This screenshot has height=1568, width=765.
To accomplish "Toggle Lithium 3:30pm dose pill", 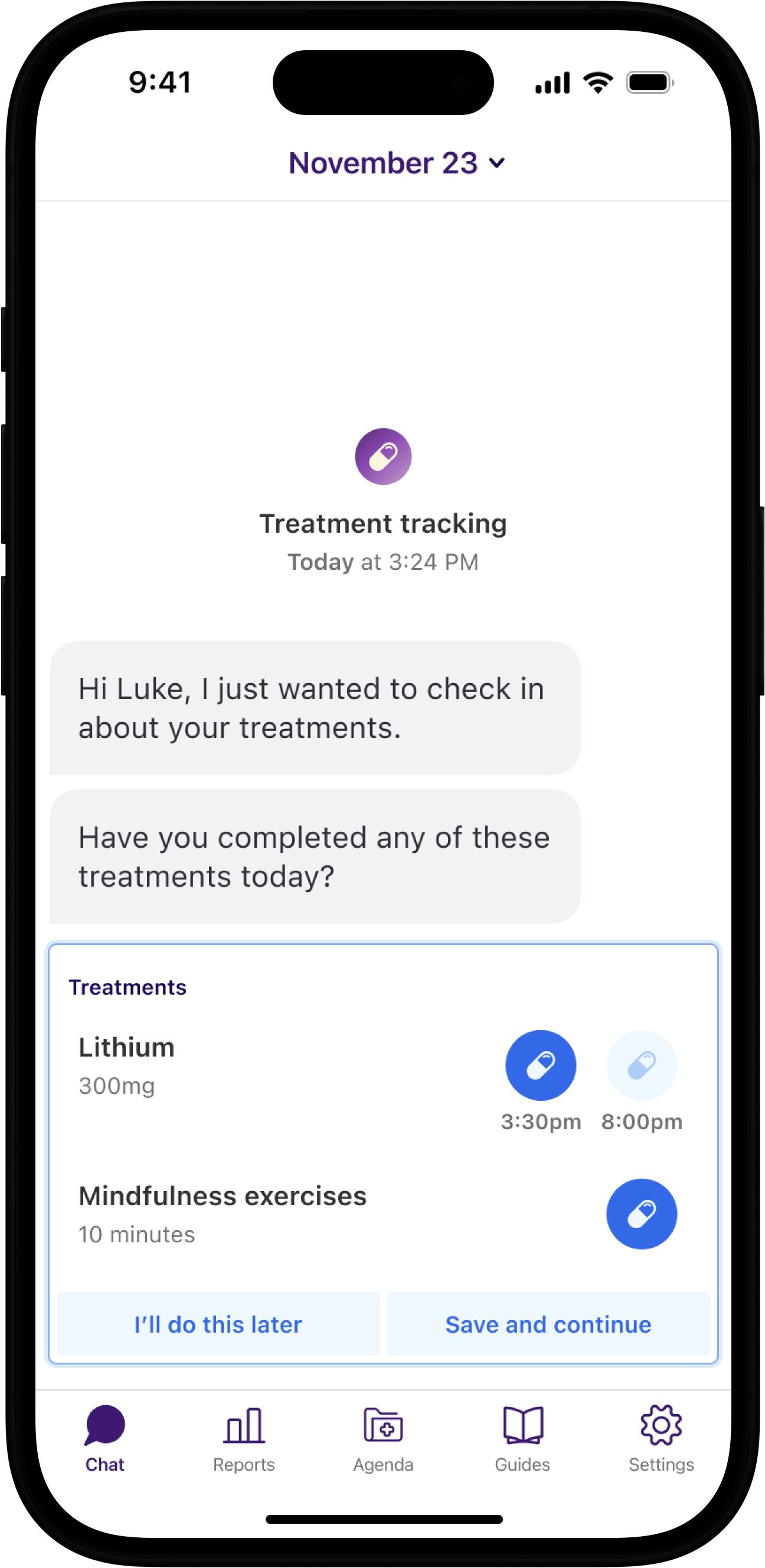I will pyautogui.click(x=540, y=1065).
